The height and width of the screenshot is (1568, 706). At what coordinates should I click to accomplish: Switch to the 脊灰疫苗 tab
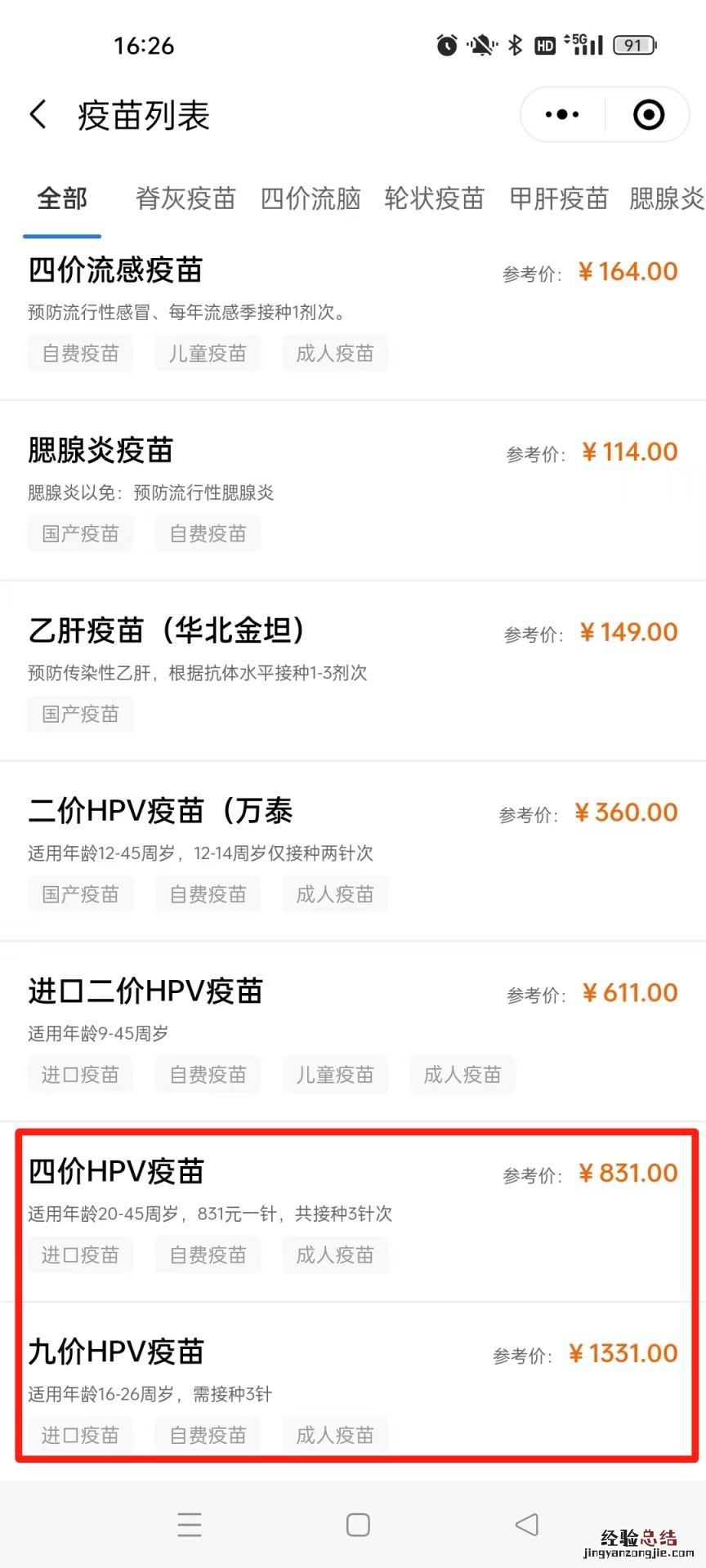tap(185, 198)
